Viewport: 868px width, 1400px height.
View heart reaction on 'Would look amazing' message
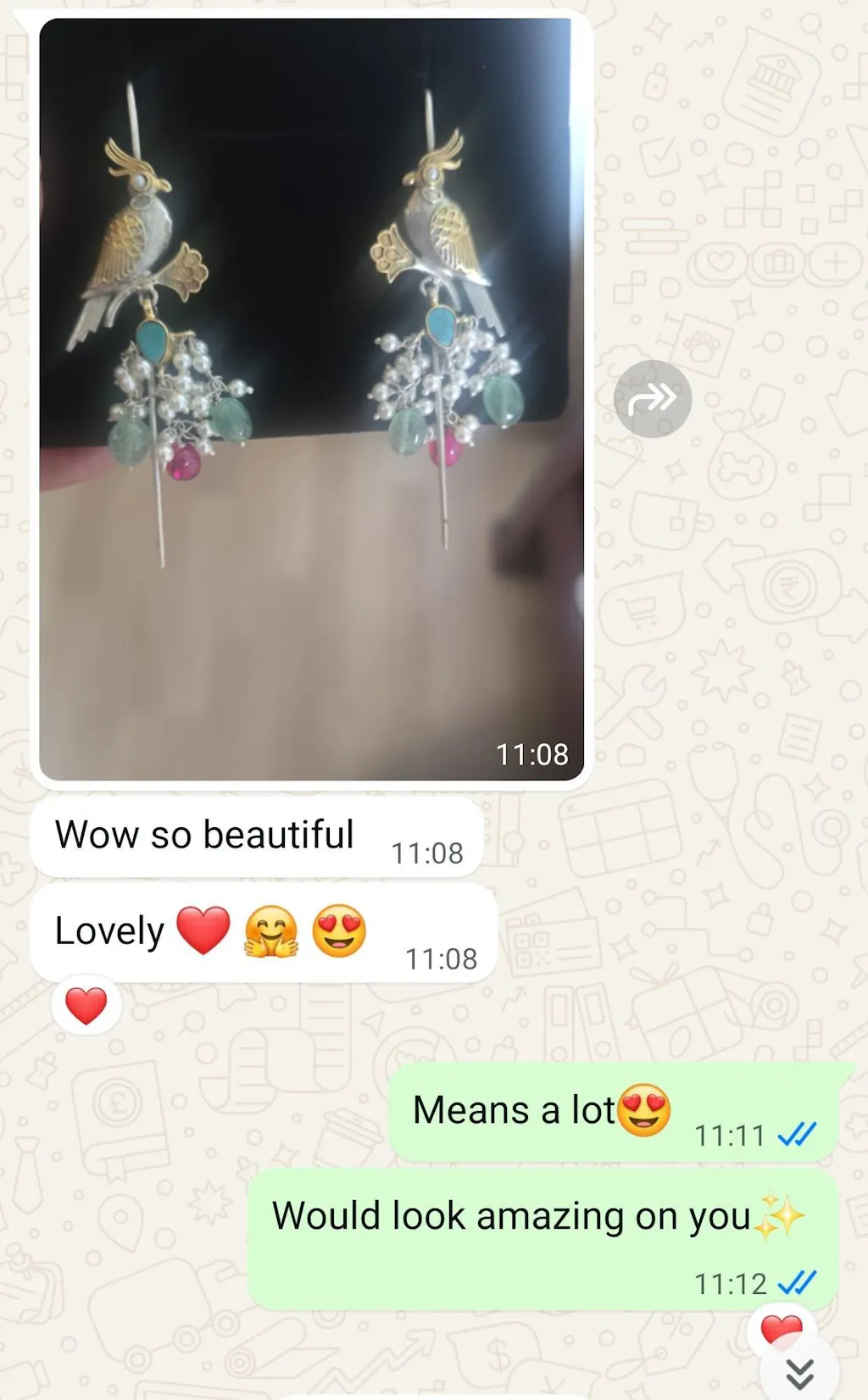coord(781,1328)
